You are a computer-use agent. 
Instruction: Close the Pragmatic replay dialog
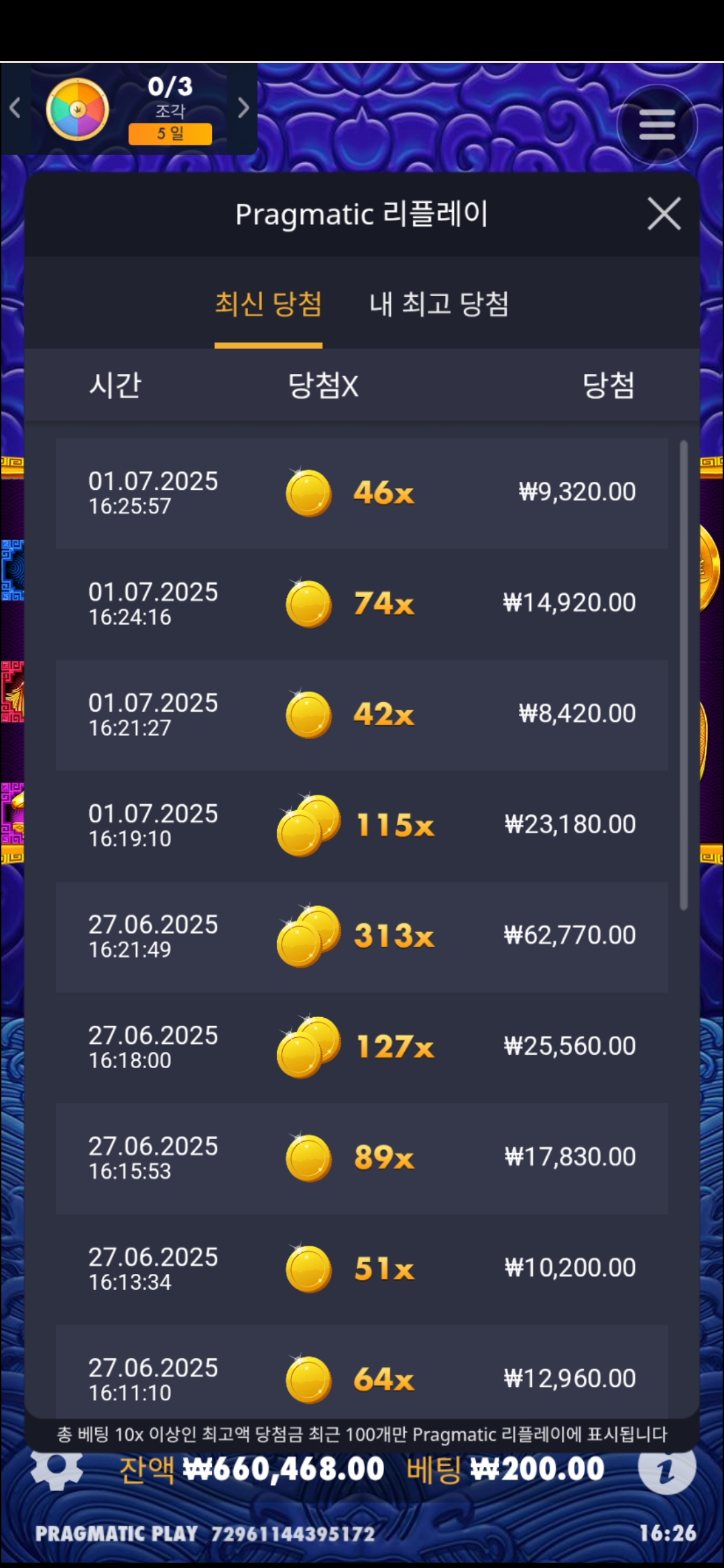664,214
